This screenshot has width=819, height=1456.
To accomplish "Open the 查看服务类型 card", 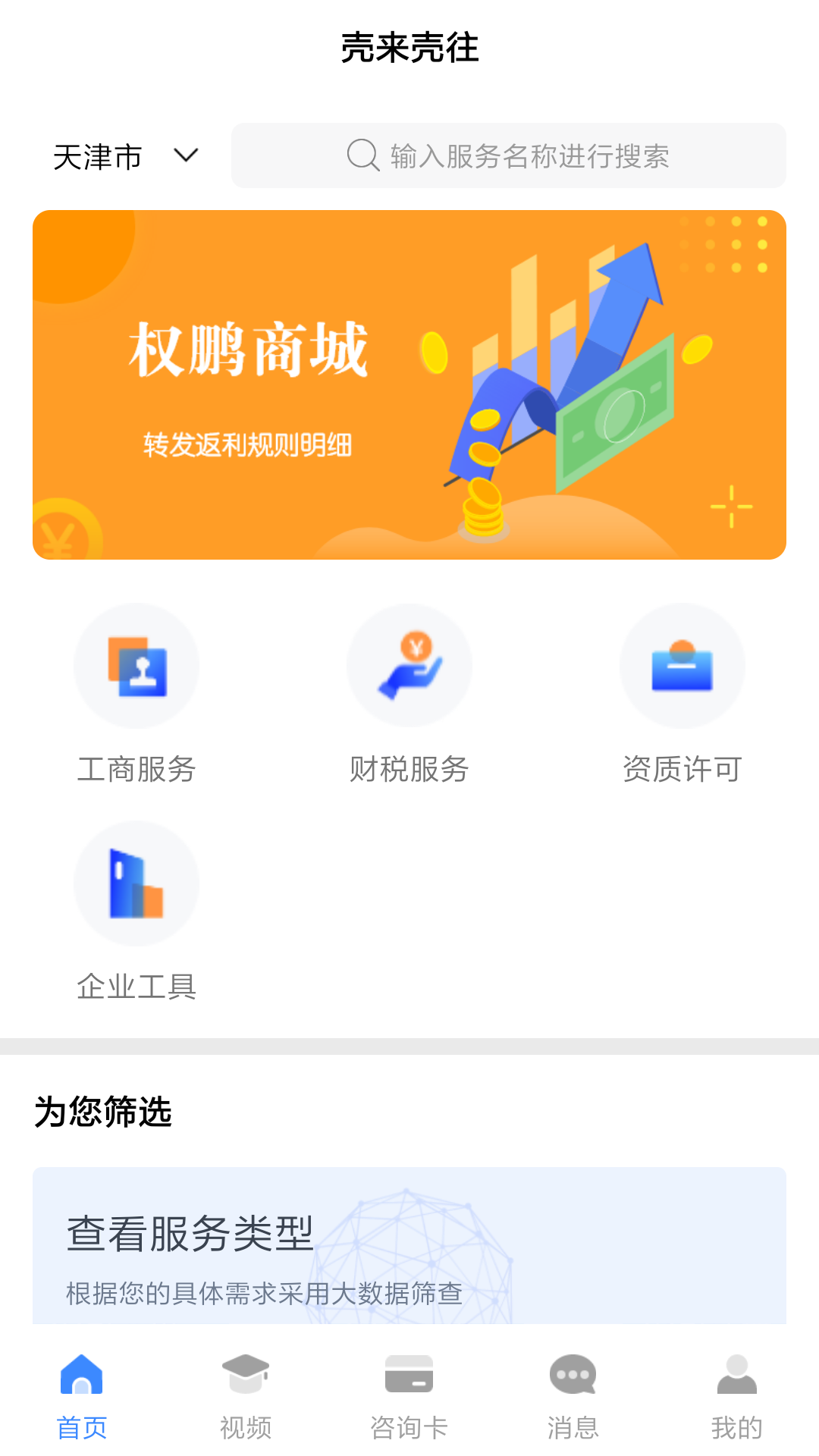I will pyautogui.click(x=409, y=1247).
